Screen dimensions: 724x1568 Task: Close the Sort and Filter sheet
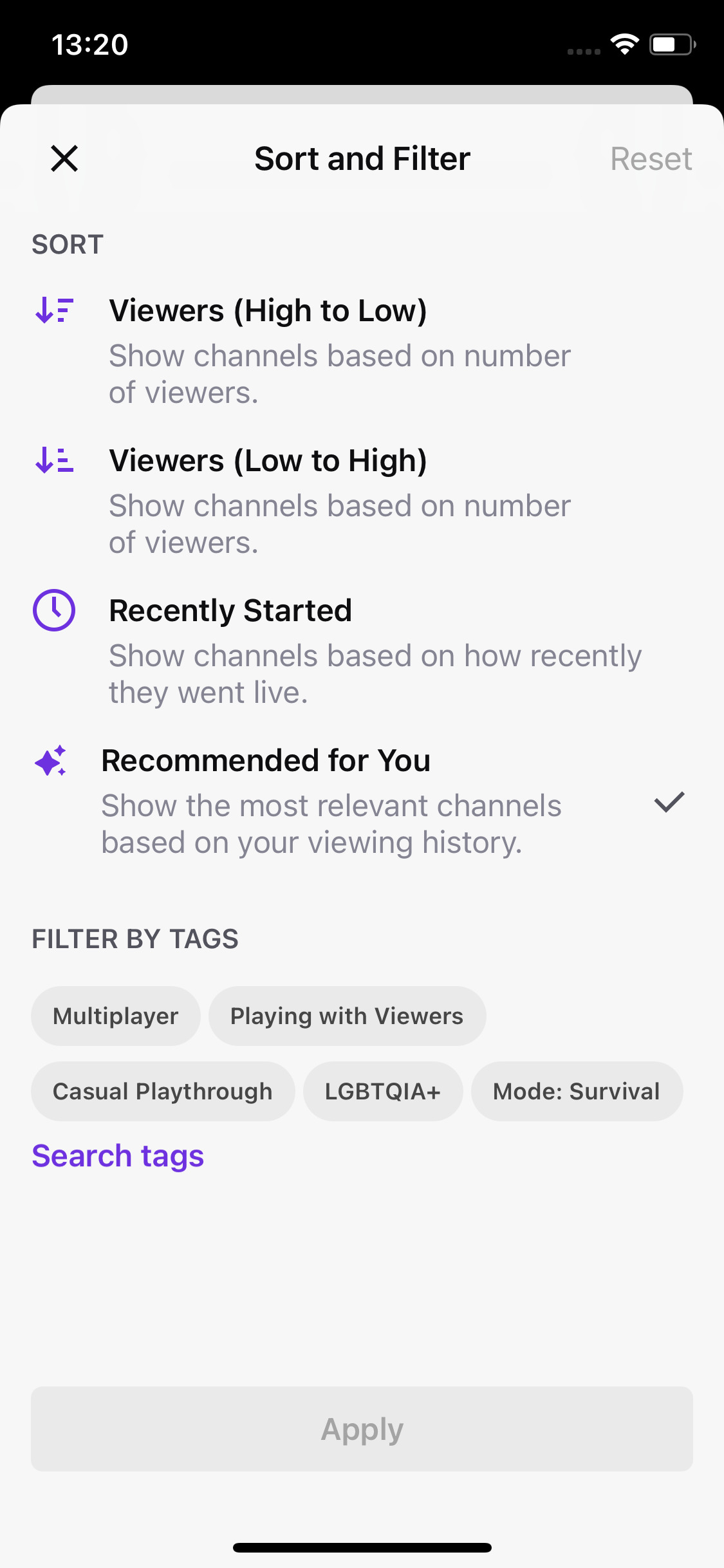point(64,158)
